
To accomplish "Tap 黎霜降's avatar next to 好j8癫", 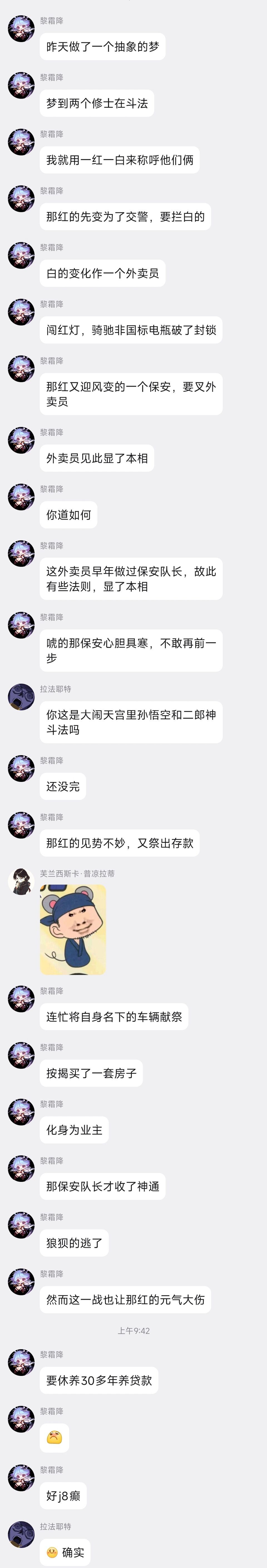I will pyautogui.click(x=21, y=1477).
